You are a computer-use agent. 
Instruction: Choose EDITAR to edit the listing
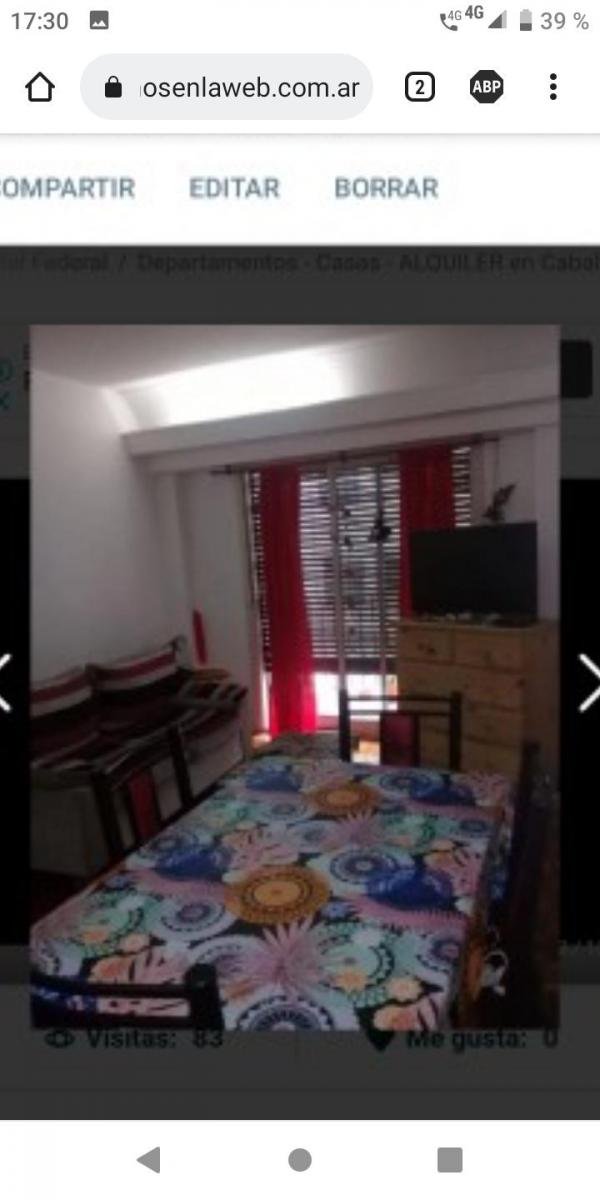[234, 188]
